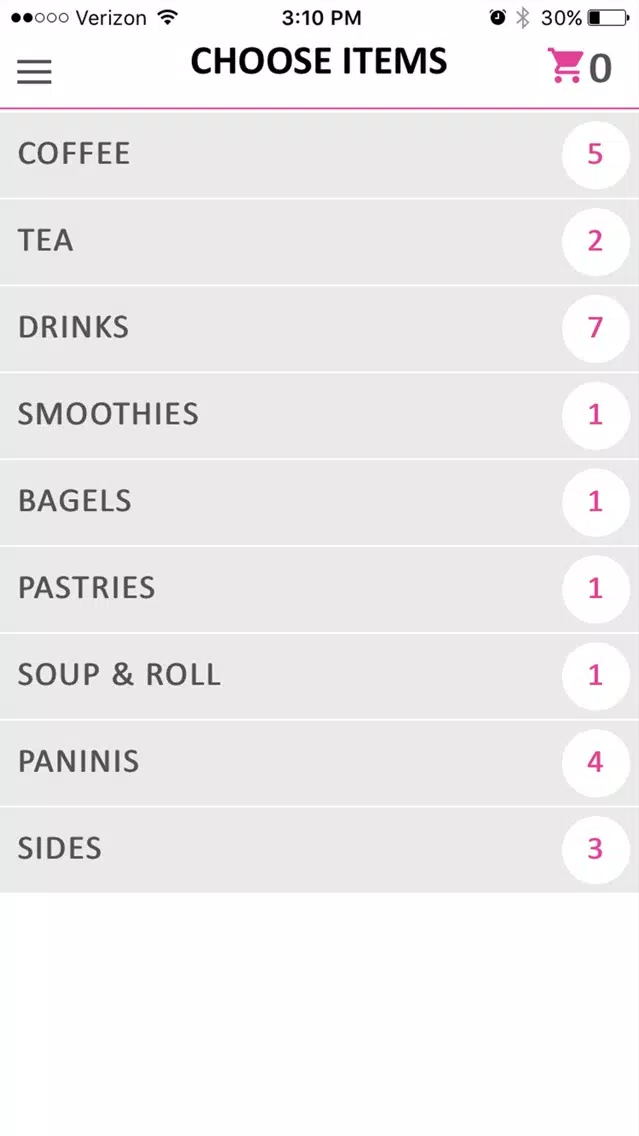View the shopping cart

pos(580,67)
